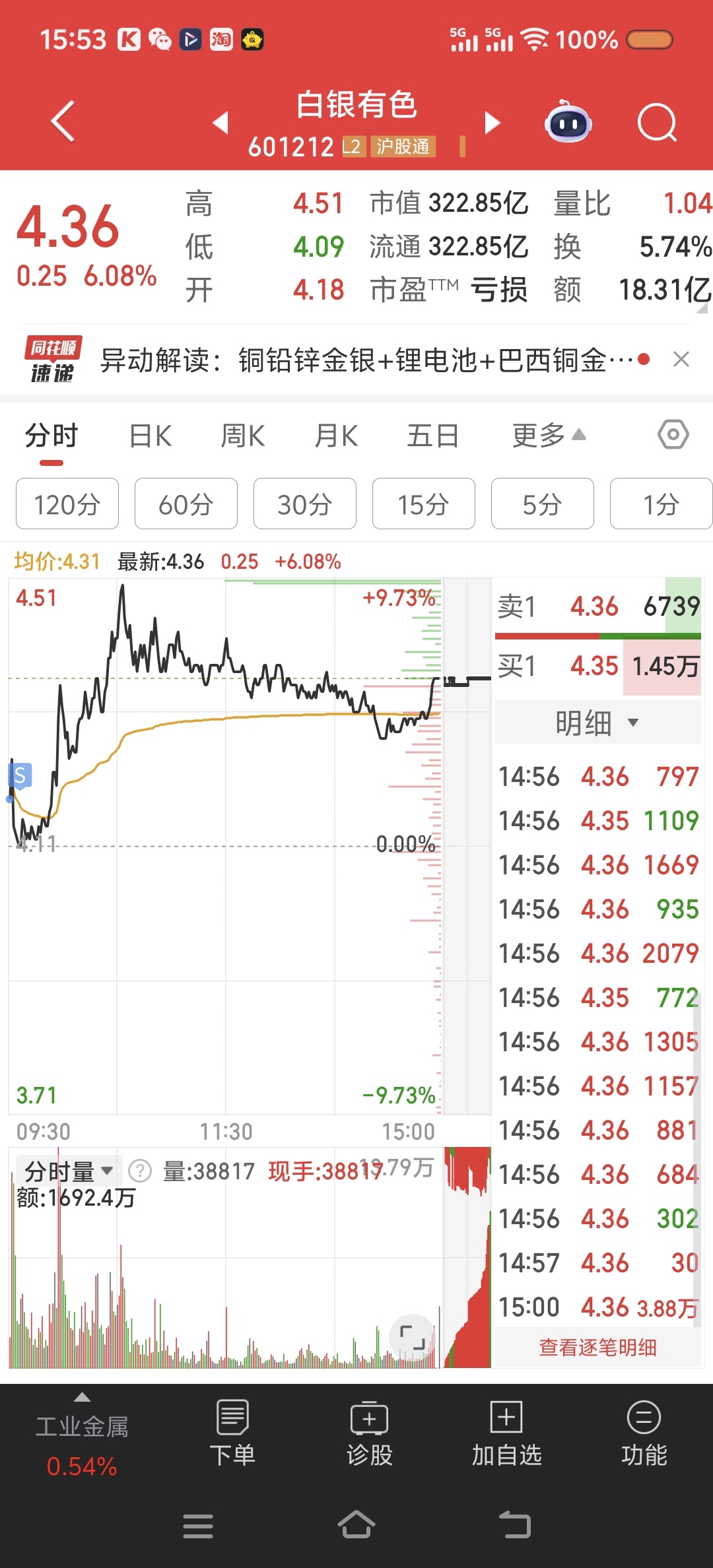The width and height of the screenshot is (713, 1568).
Task: Go back using the top-left arrow
Action: [63, 122]
